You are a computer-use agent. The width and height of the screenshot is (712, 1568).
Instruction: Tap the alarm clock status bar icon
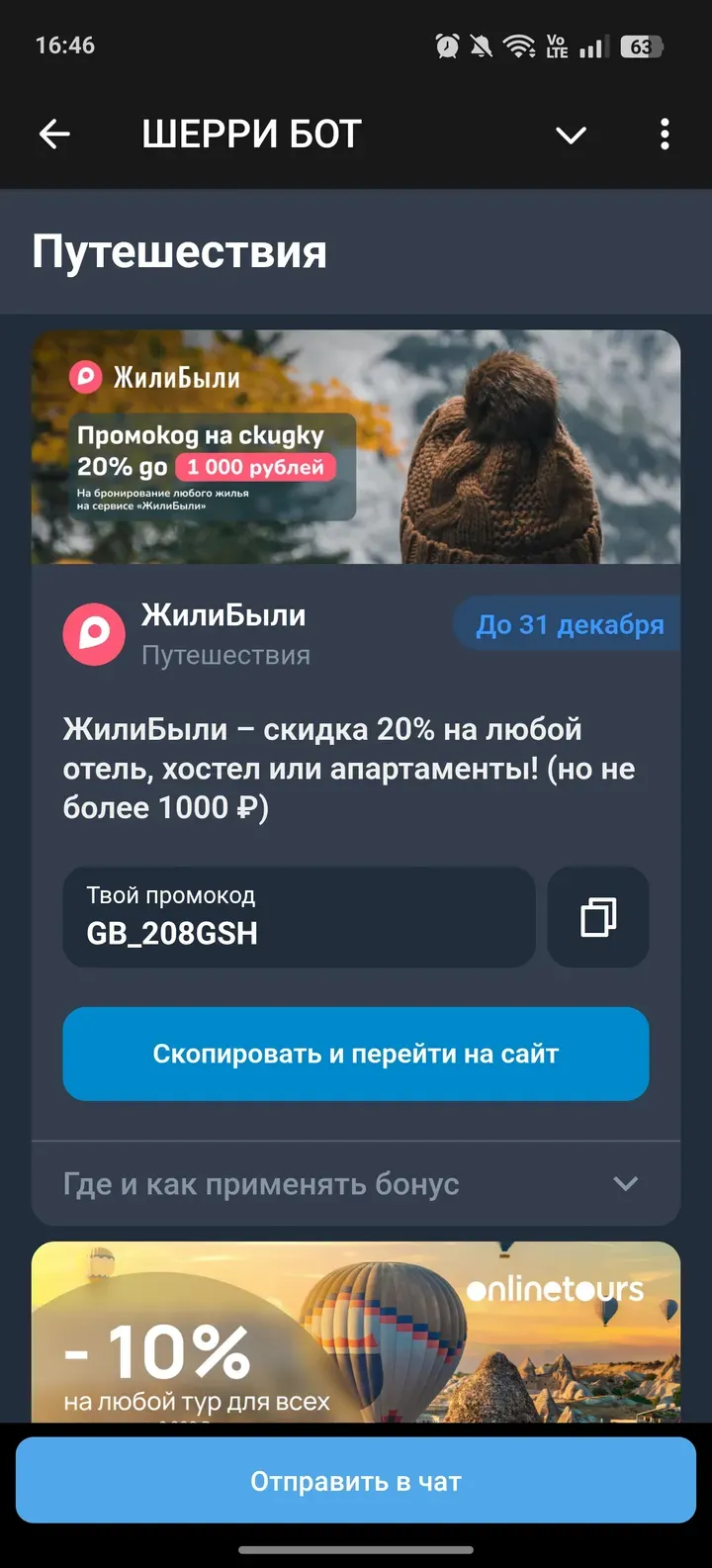pyautogui.click(x=447, y=44)
